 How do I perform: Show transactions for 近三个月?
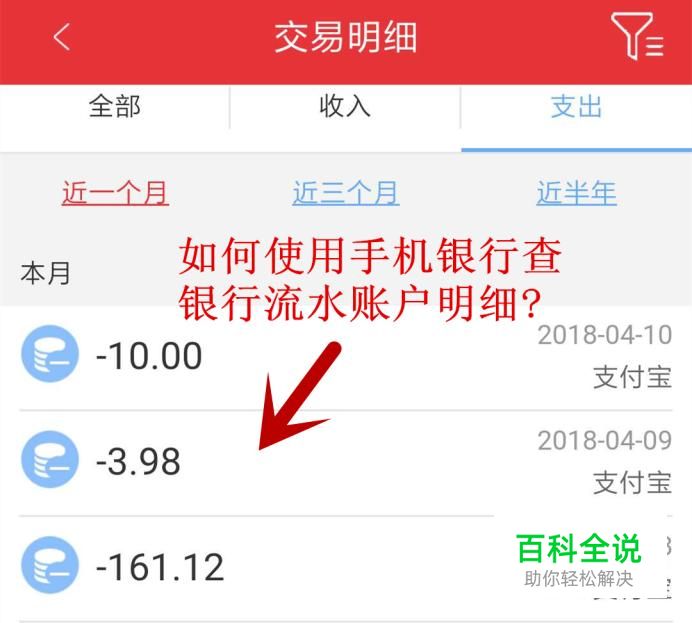pos(345,193)
